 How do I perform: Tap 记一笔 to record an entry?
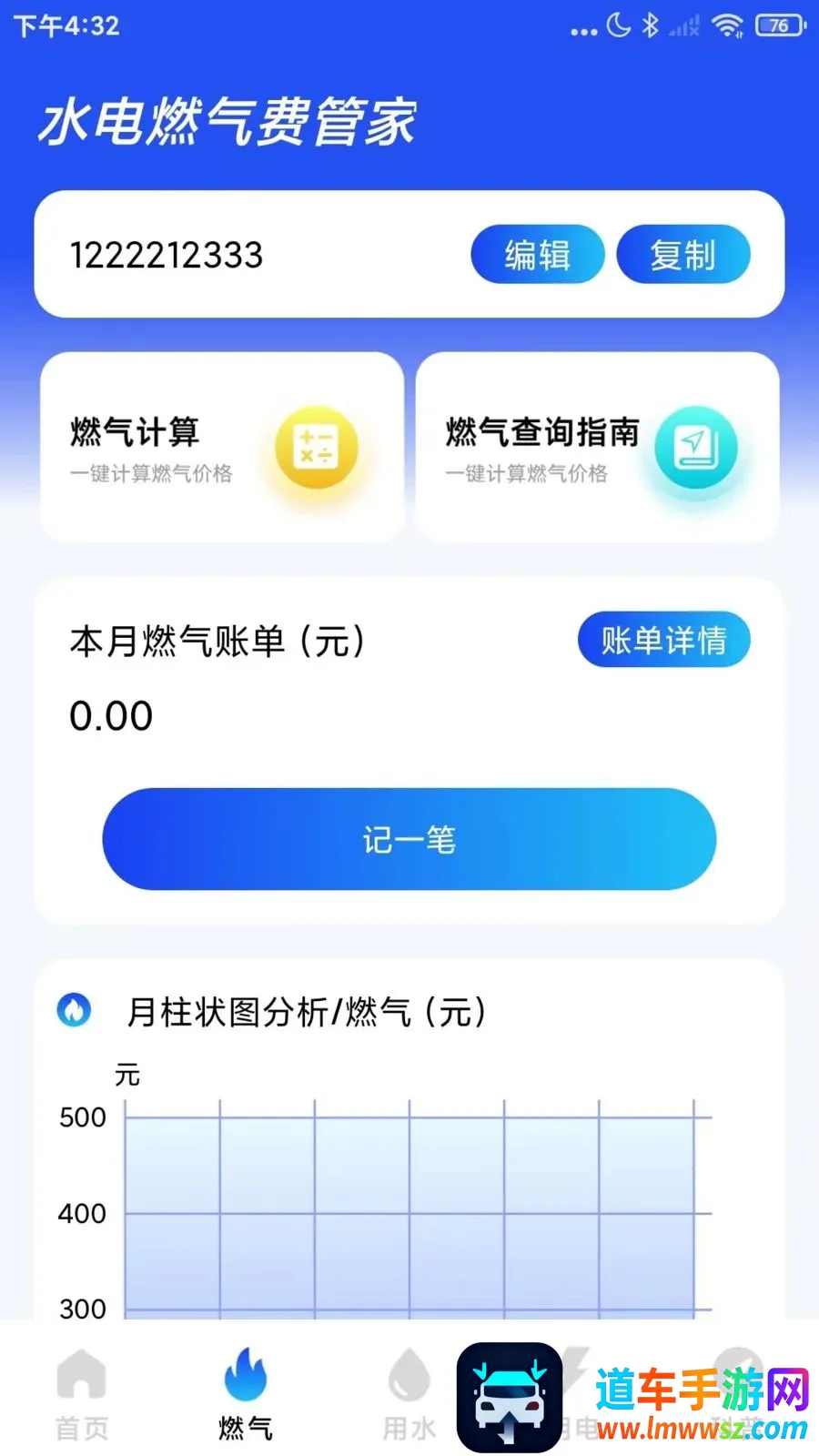pos(409,839)
